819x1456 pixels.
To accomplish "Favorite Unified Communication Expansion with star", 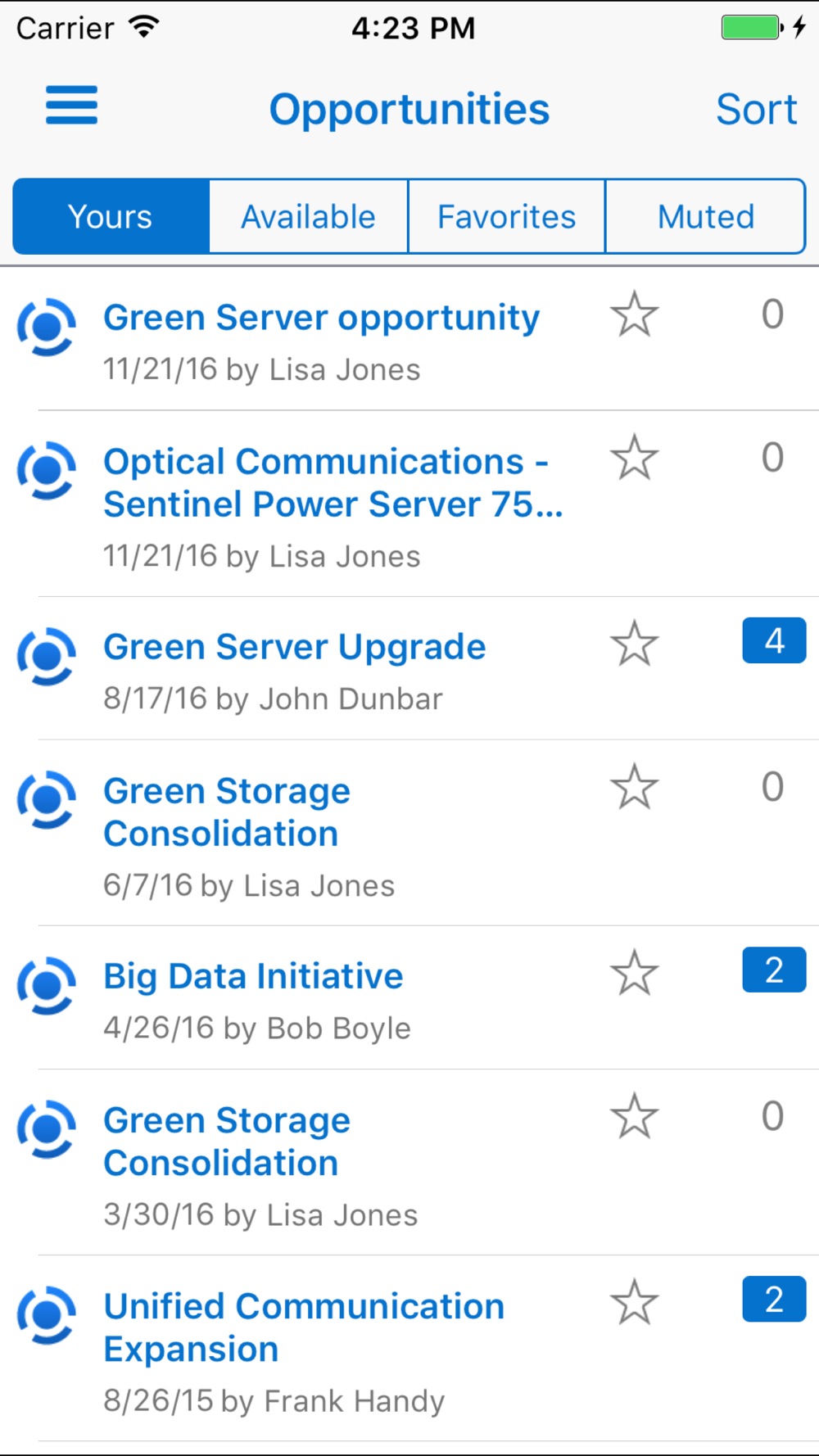I will [x=635, y=1302].
